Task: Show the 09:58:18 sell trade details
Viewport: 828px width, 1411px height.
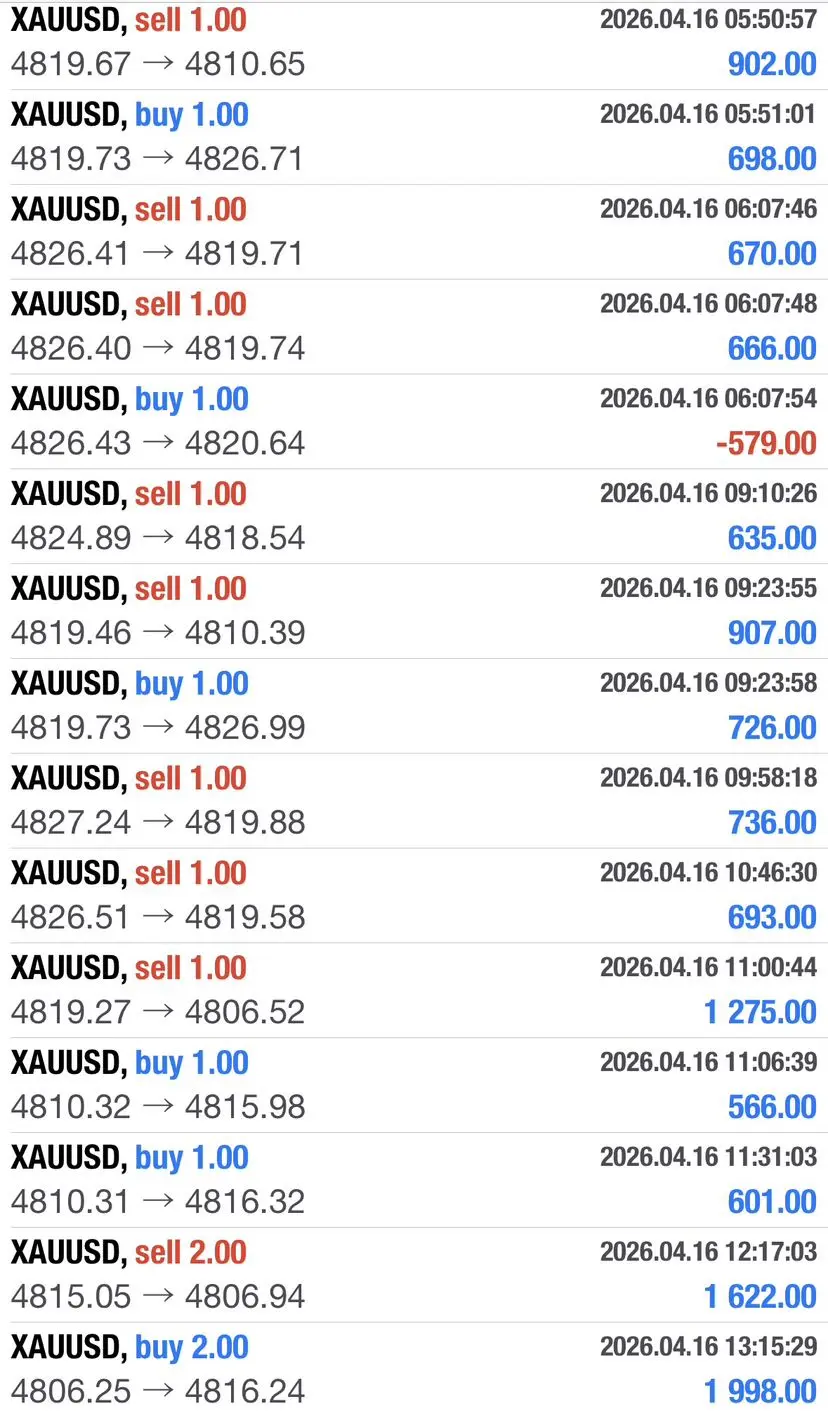Action: click(x=414, y=800)
